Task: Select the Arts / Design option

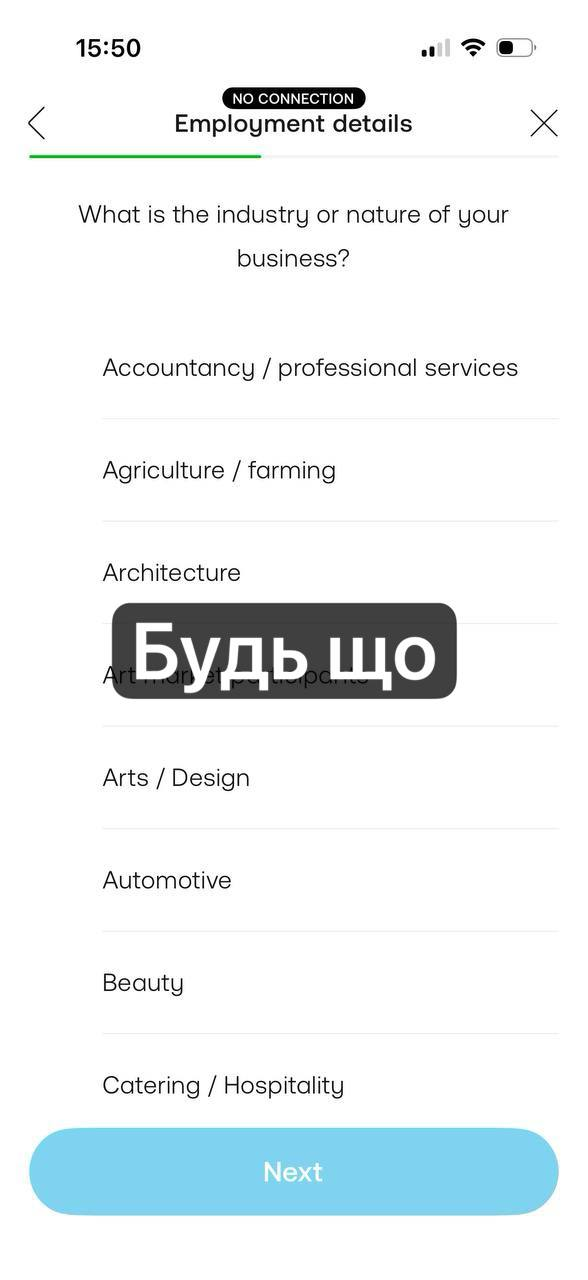Action: pyautogui.click(x=330, y=778)
